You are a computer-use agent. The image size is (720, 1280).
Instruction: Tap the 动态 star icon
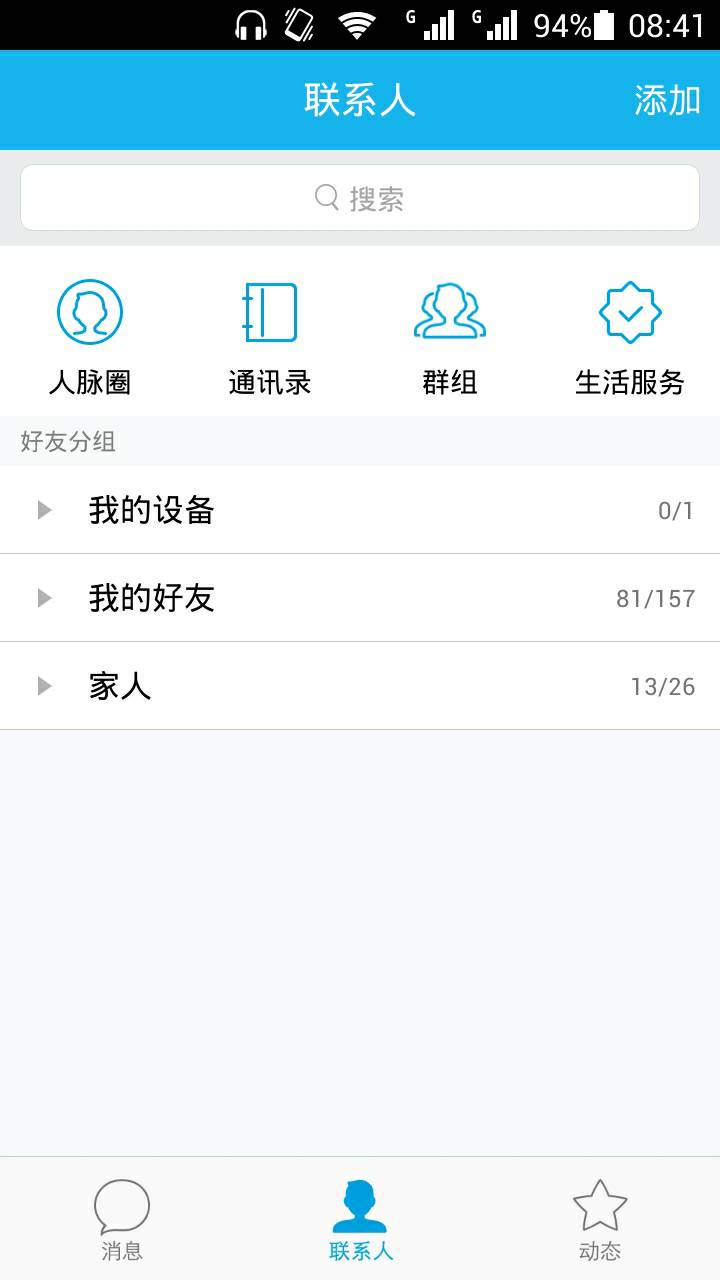click(598, 1205)
